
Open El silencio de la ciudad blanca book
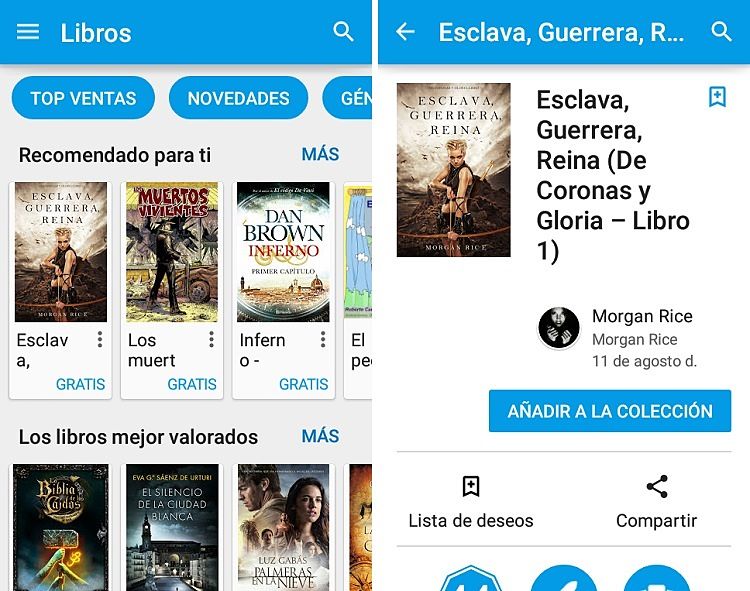coord(172,527)
